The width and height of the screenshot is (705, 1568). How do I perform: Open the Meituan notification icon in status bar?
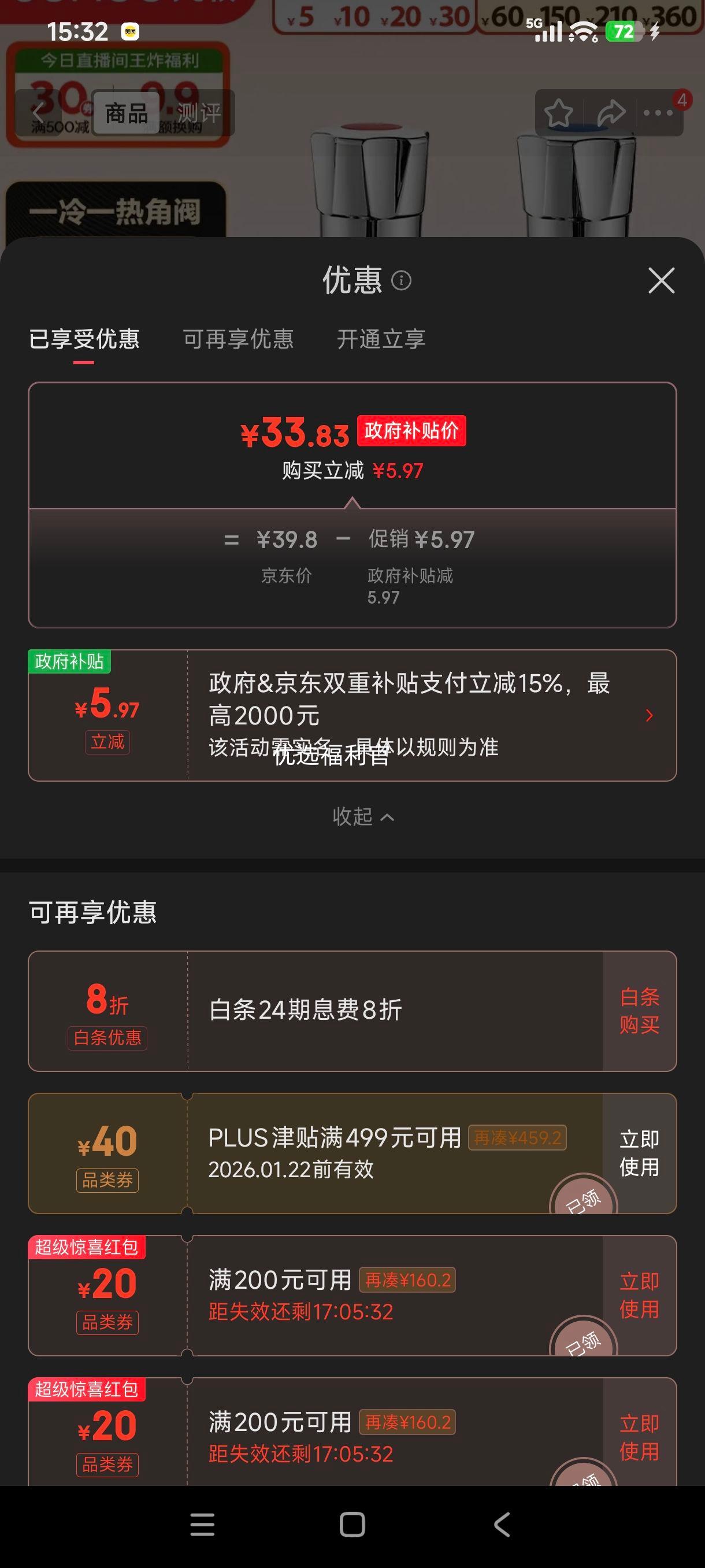click(x=129, y=31)
